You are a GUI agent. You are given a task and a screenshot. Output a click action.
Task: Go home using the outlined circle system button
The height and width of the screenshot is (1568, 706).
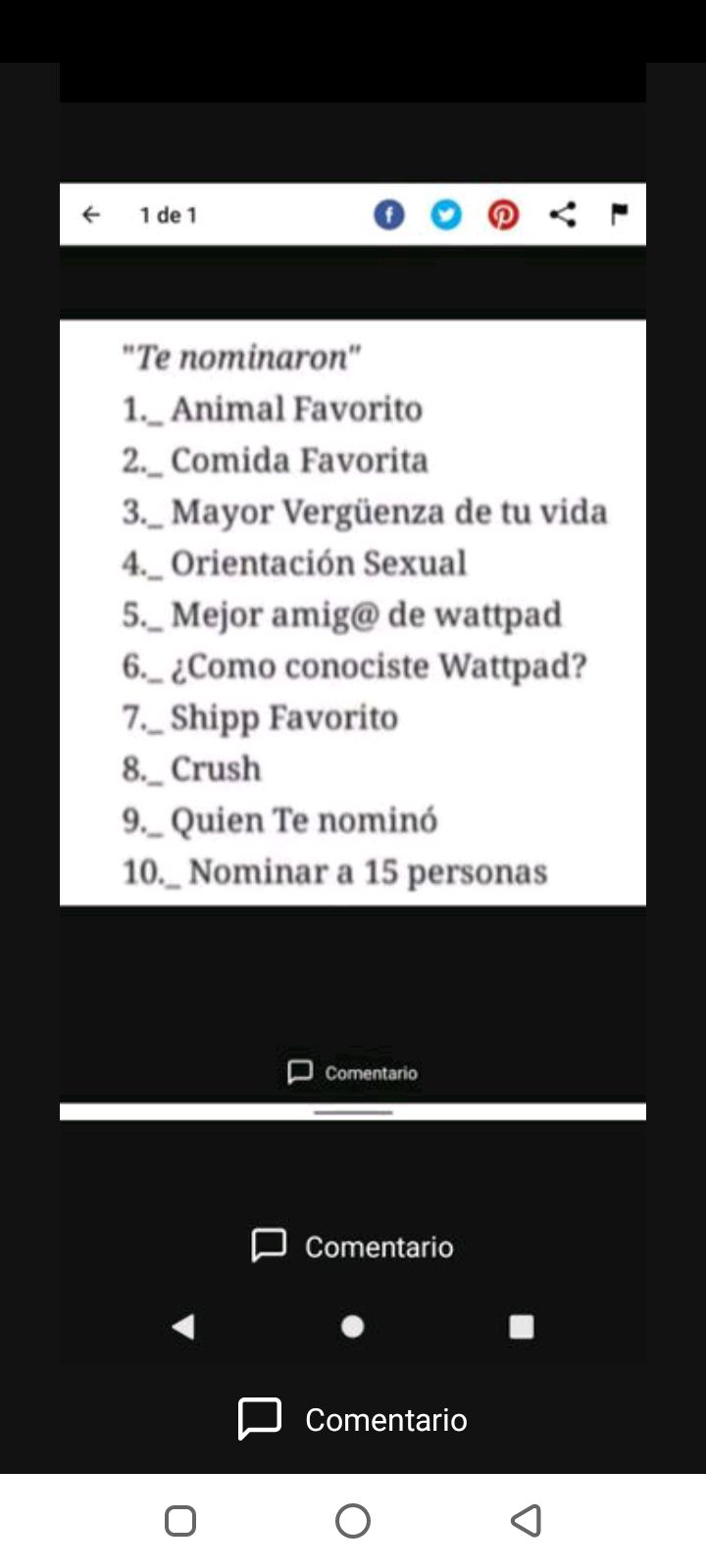(x=353, y=1521)
